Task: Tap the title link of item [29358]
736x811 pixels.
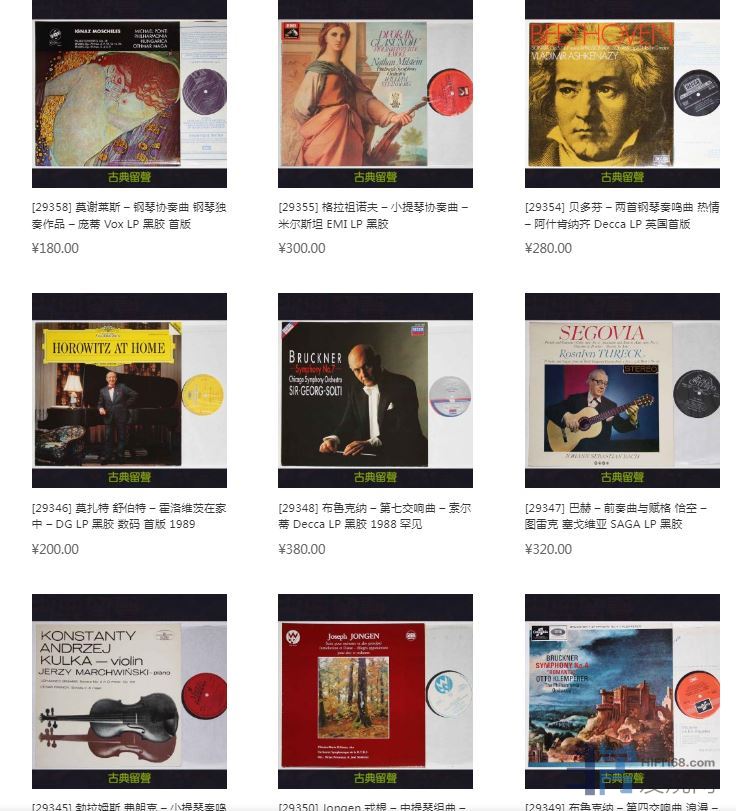Action: (x=129, y=216)
